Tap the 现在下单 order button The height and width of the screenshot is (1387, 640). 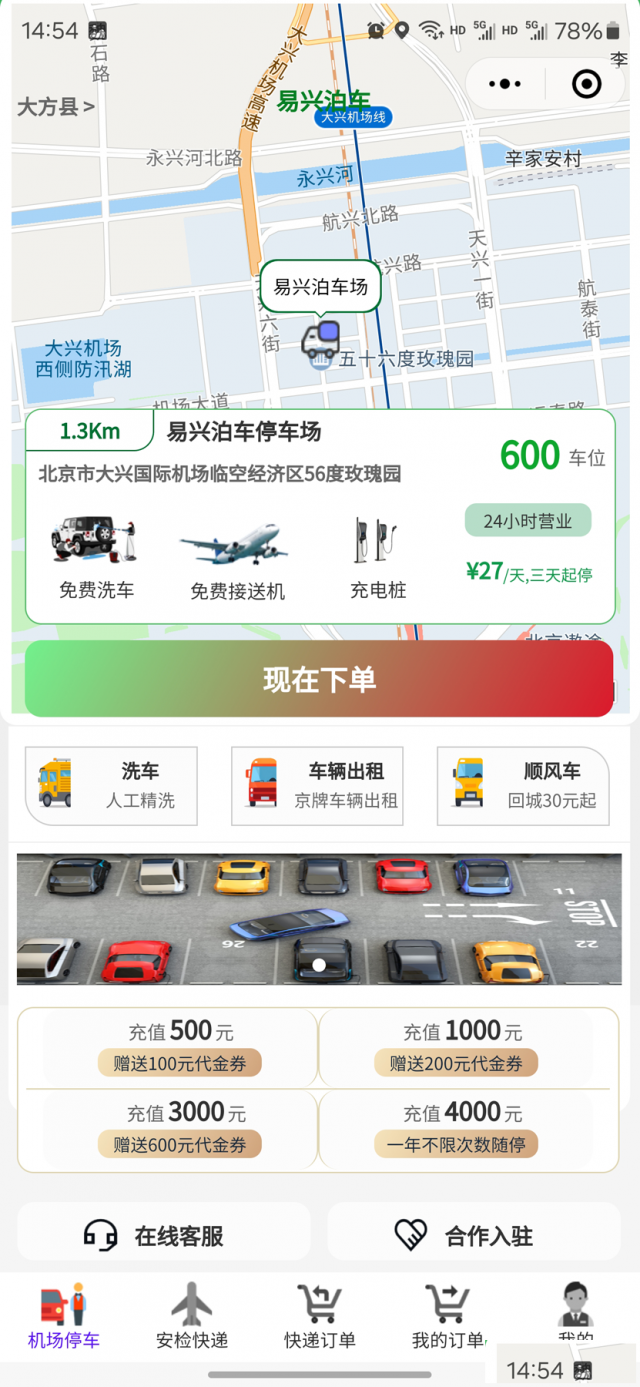click(x=319, y=679)
